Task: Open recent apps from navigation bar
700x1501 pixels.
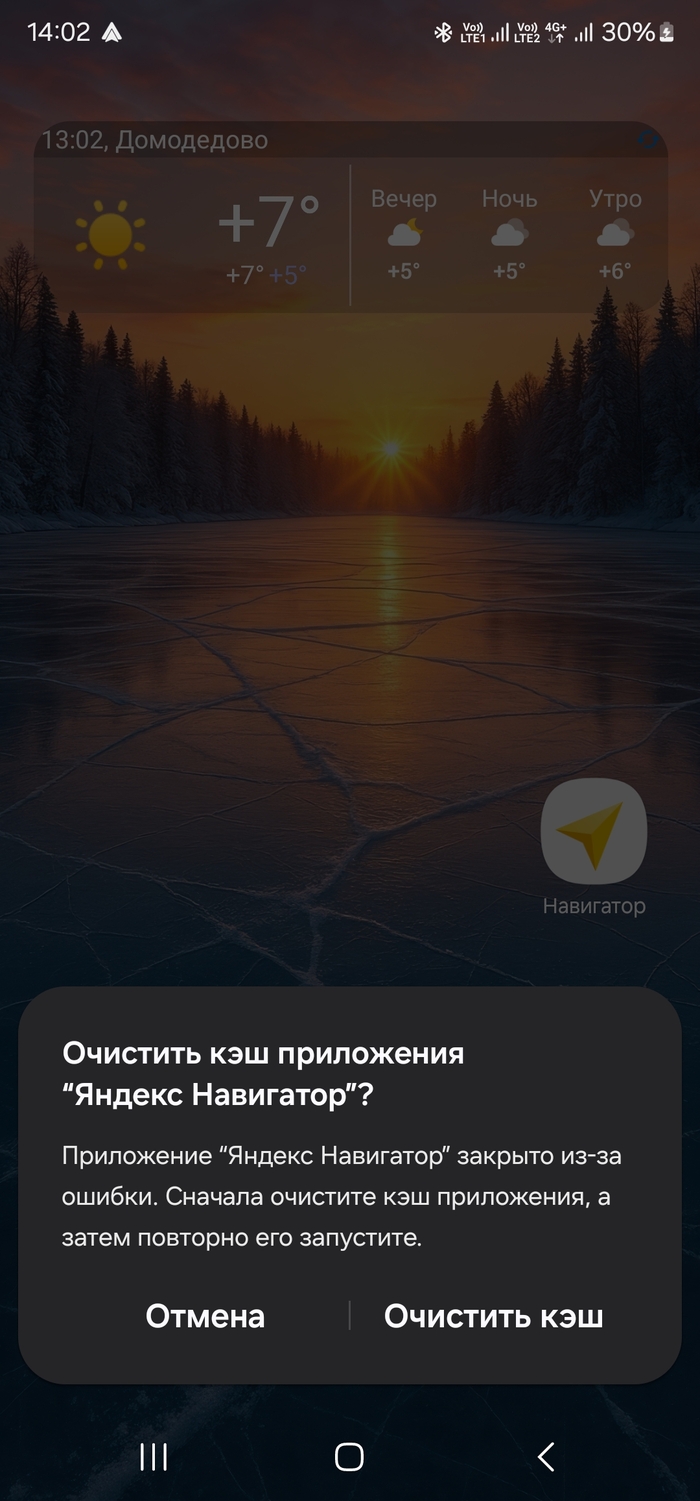Action: [x=153, y=1457]
